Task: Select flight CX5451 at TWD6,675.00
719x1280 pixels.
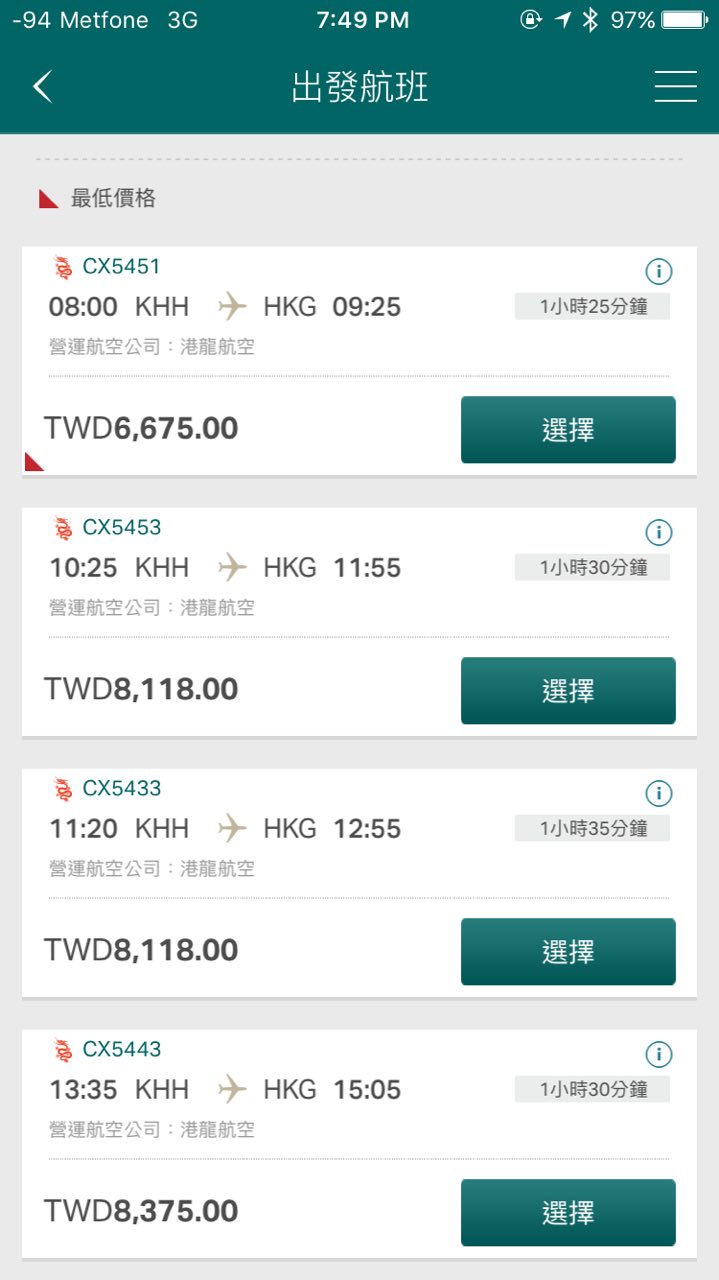Action: click(568, 430)
